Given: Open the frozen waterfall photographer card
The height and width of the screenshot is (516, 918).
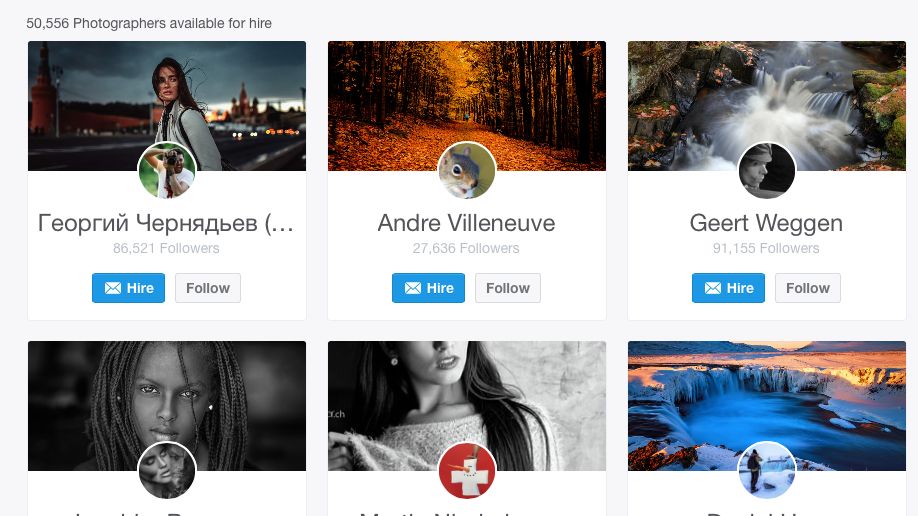Looking at the screenshot, I should tap(767, 400).
